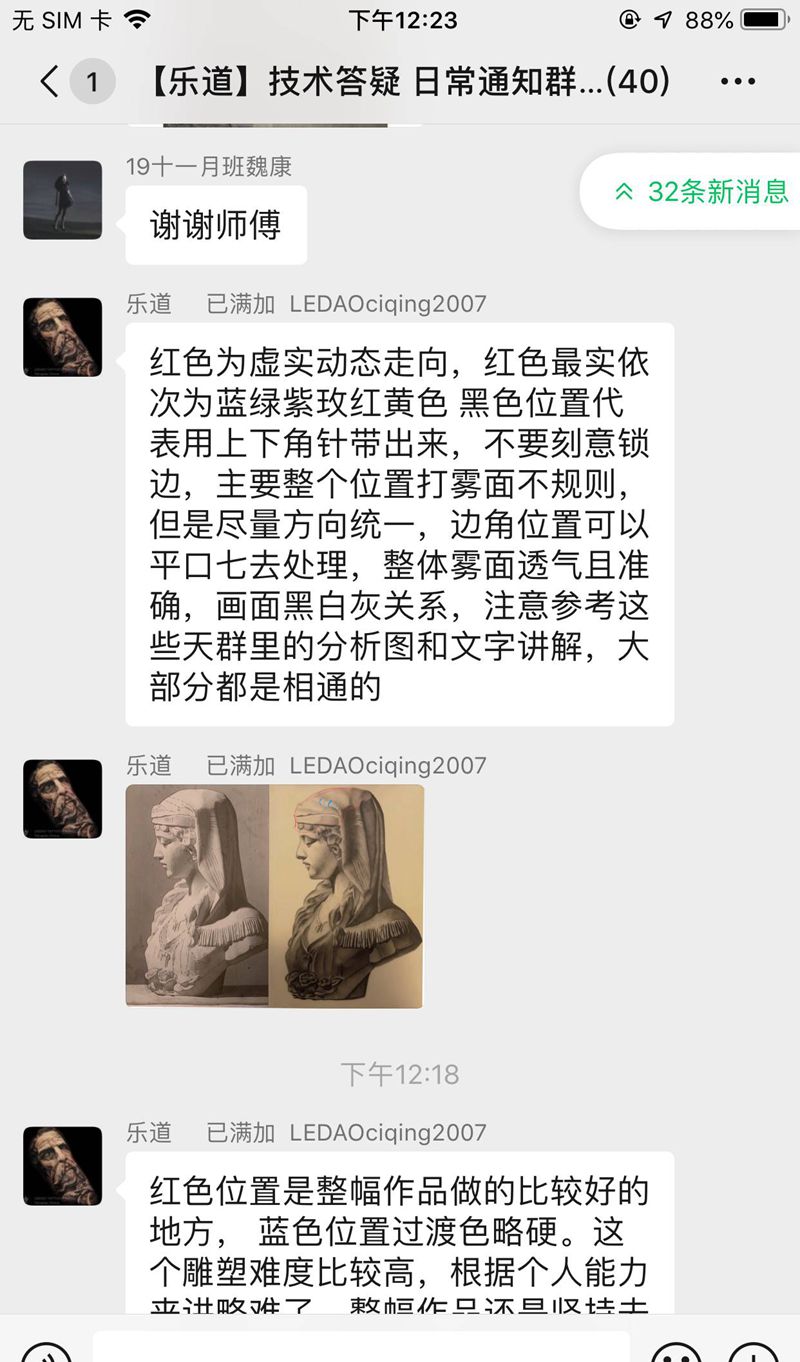Open the group chat overflow menu

[x=738, y=81]
